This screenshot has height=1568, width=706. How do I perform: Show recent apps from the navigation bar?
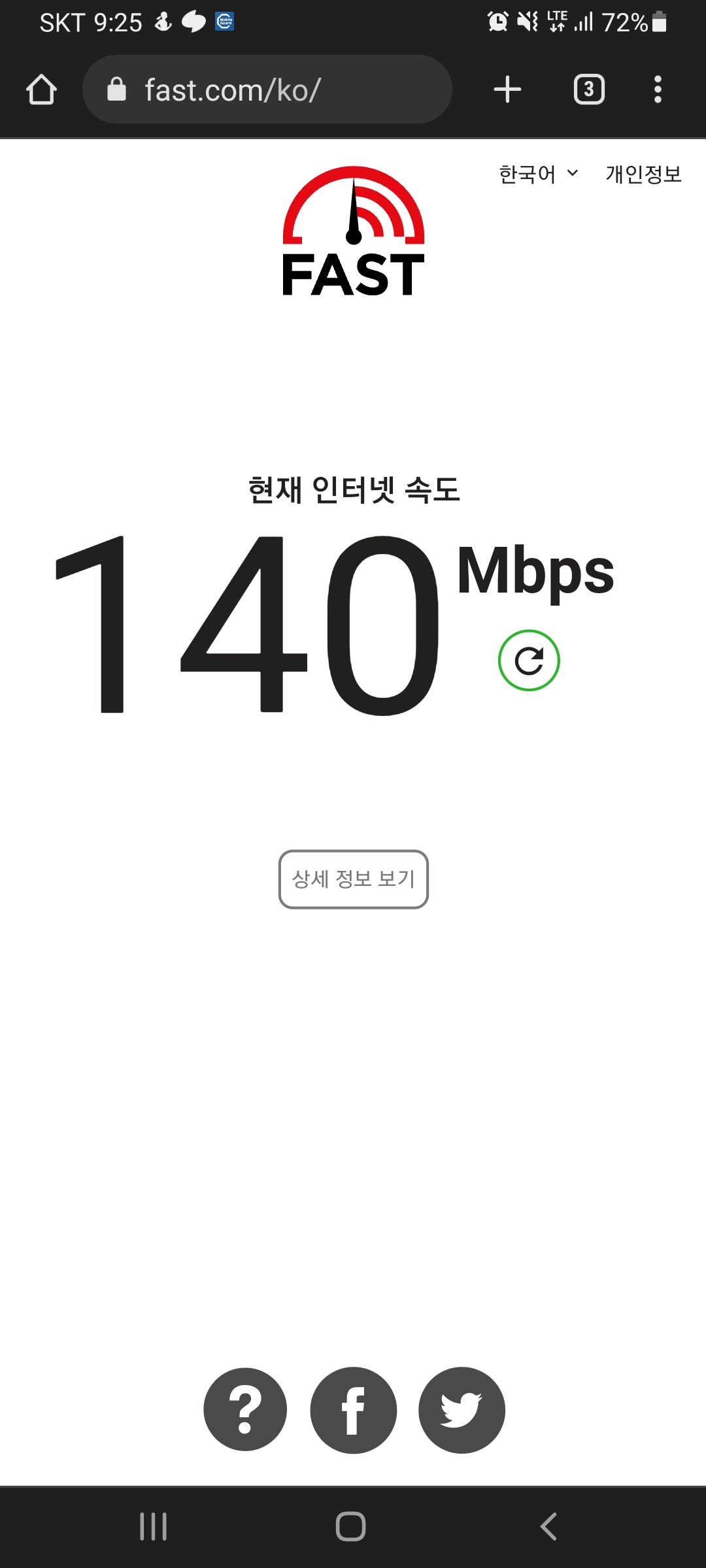coord(154,1527)
